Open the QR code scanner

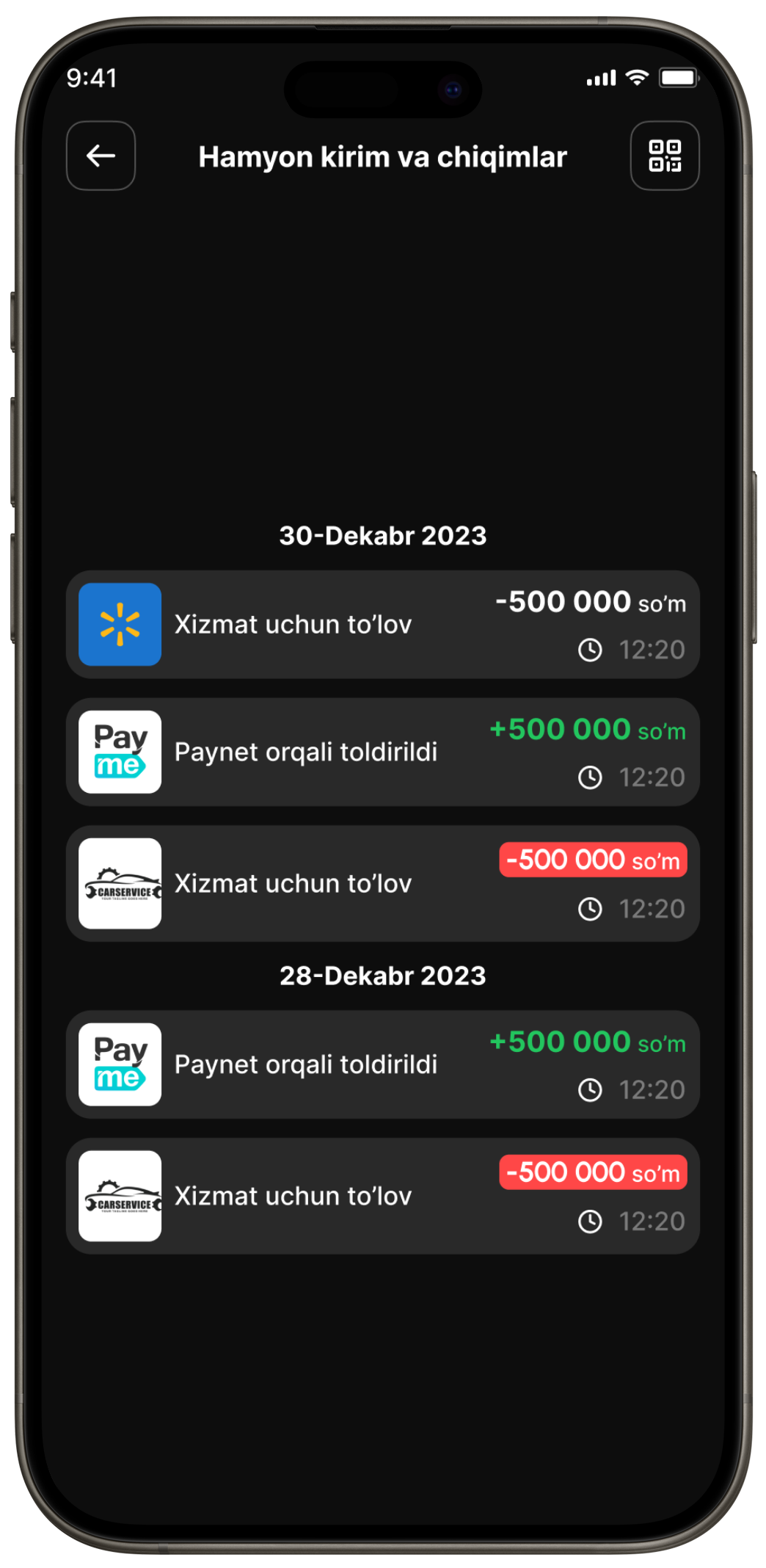coord(665,156)
